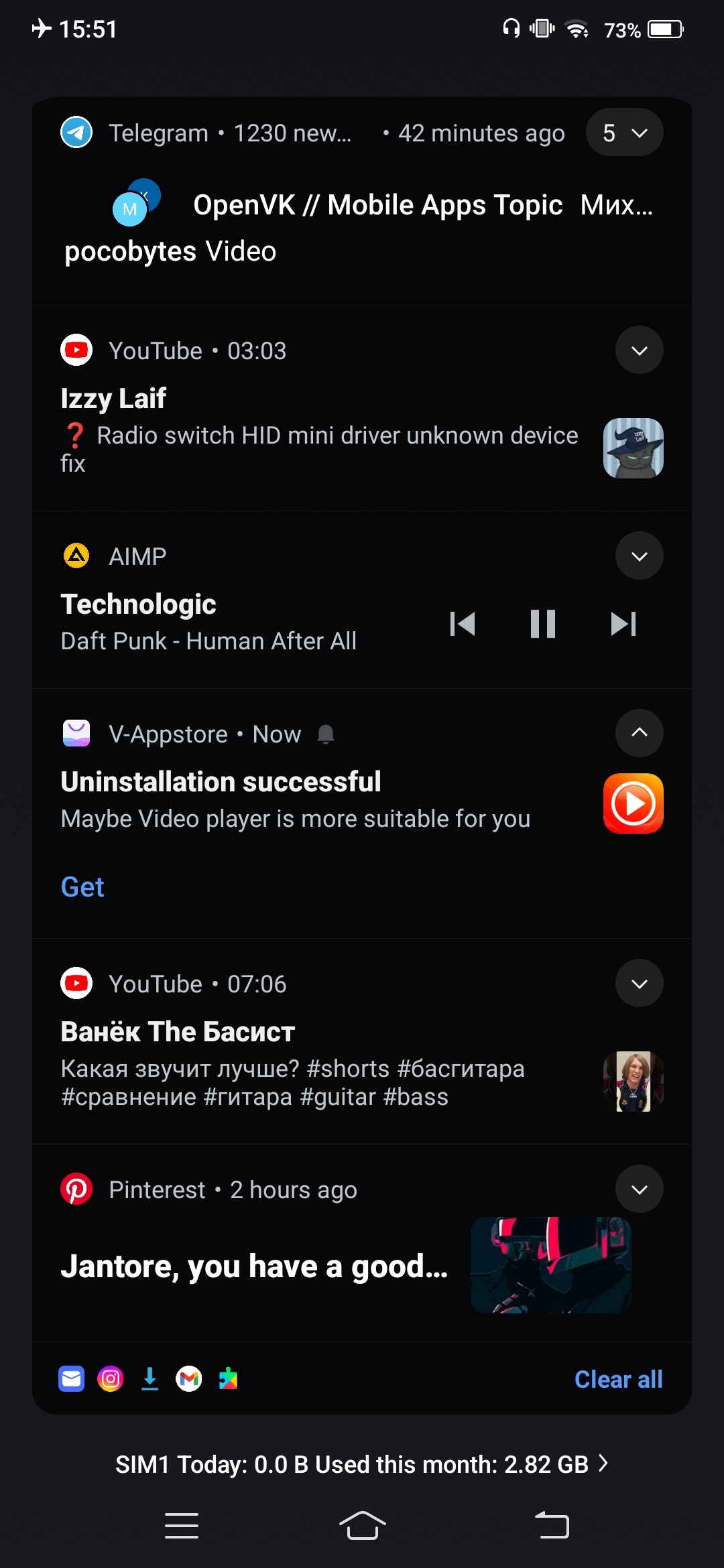Clear all notifications
The image size is (724, 1568).
(x=618, y=1379)
